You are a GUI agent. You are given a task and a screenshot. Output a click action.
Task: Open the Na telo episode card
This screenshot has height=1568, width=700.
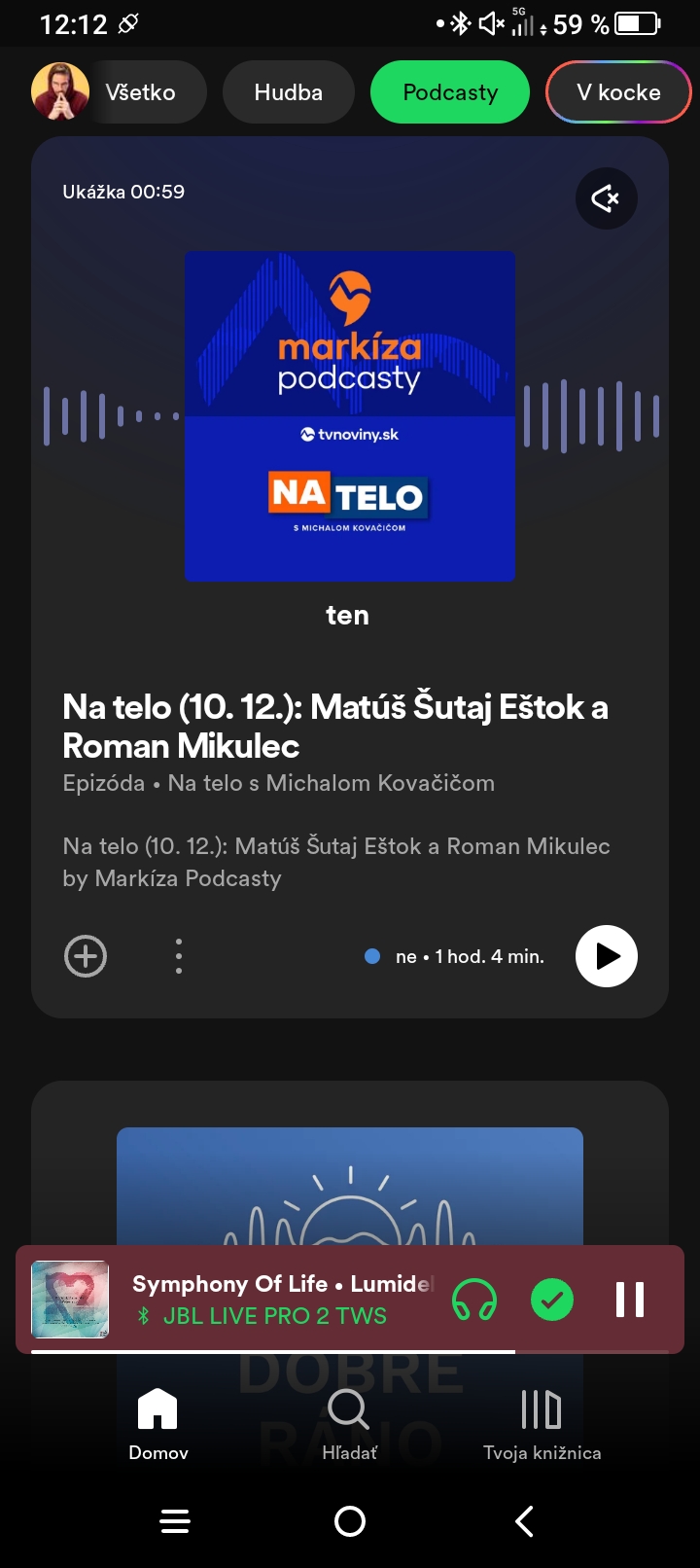tap(335, 726)
